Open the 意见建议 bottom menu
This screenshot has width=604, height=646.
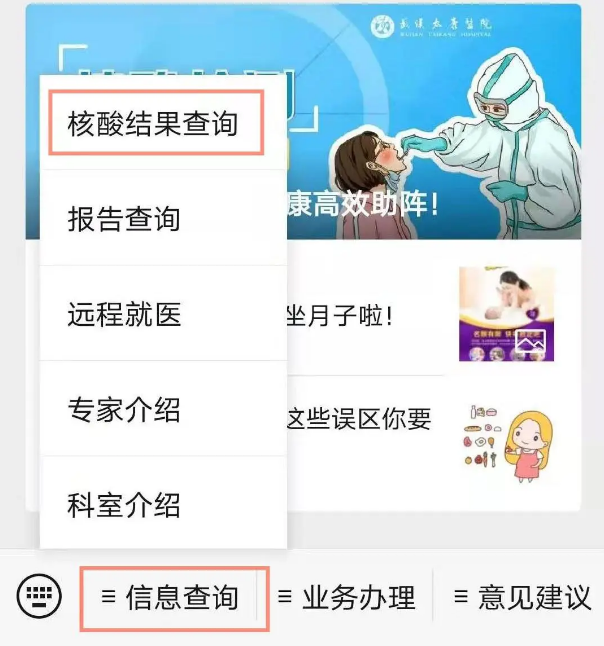(x=522, y=598)
